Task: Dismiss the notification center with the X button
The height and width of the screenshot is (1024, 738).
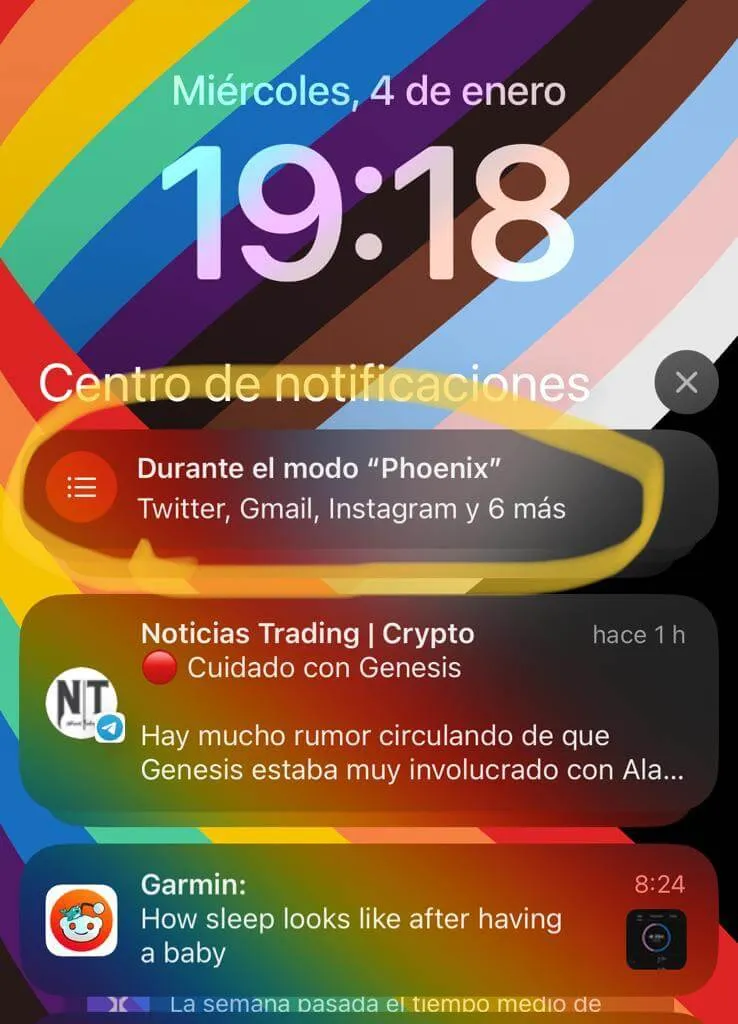Action: pos(685,382)
